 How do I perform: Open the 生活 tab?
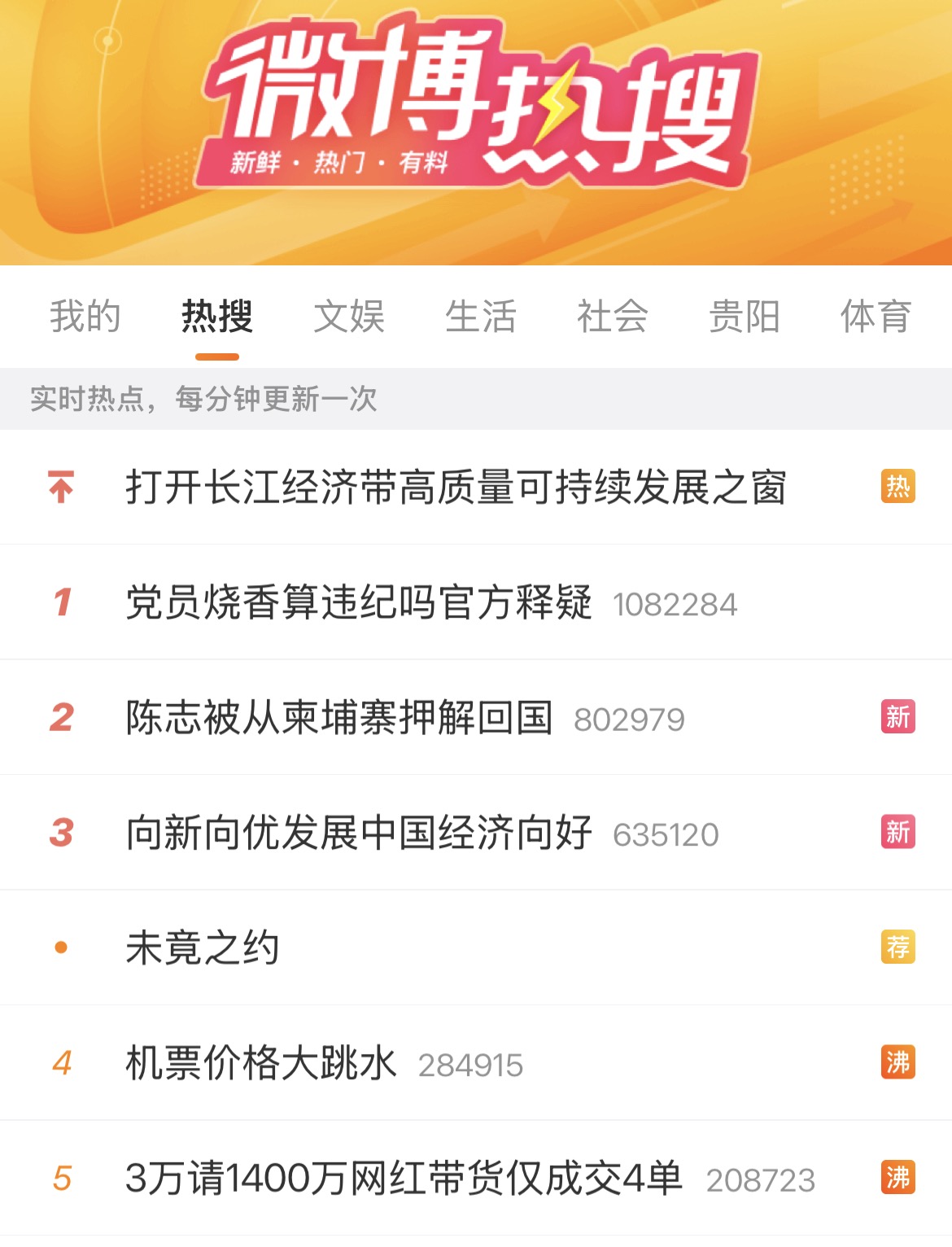[x=481, y=317]
